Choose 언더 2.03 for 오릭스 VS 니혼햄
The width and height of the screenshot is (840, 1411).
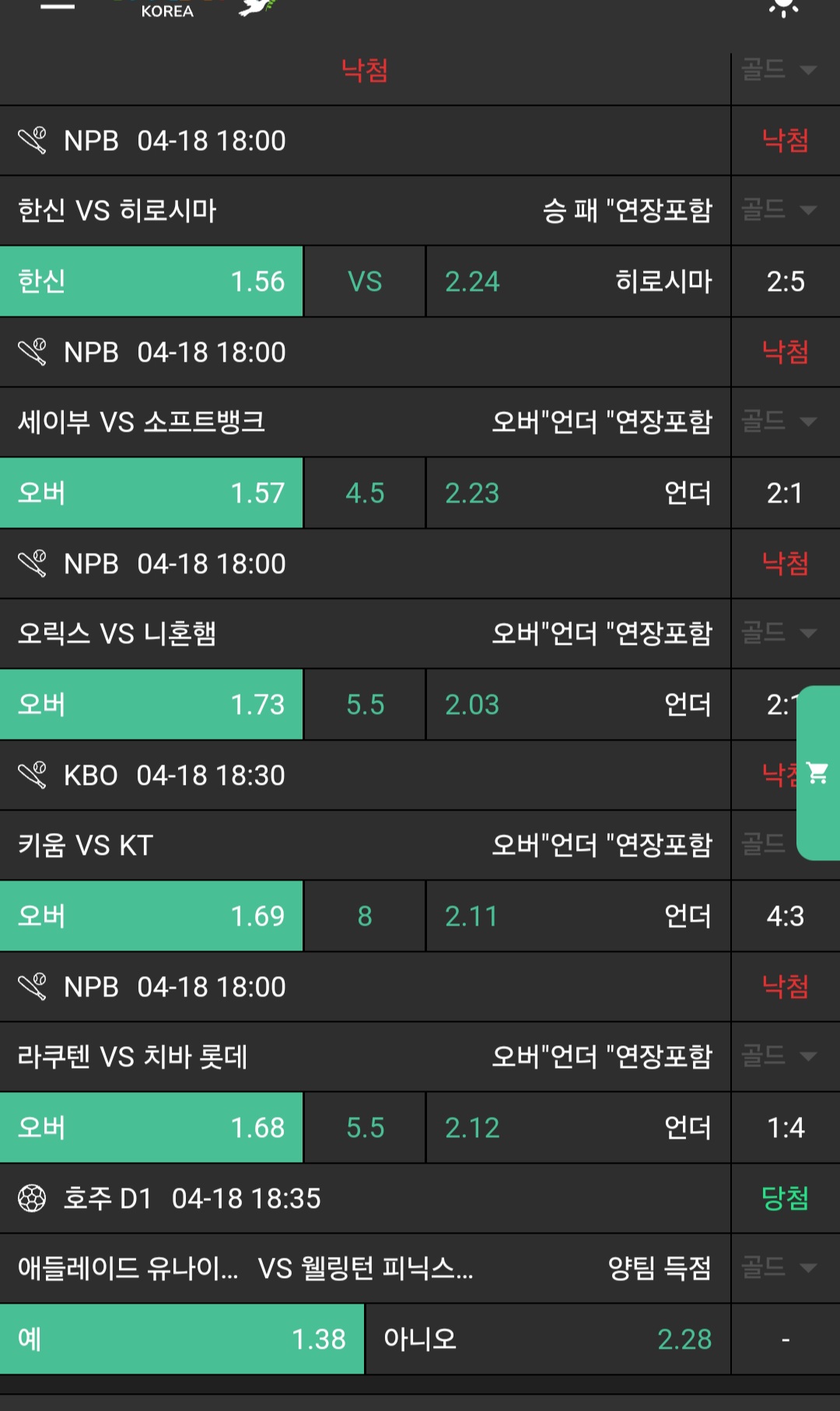point(578,705)
